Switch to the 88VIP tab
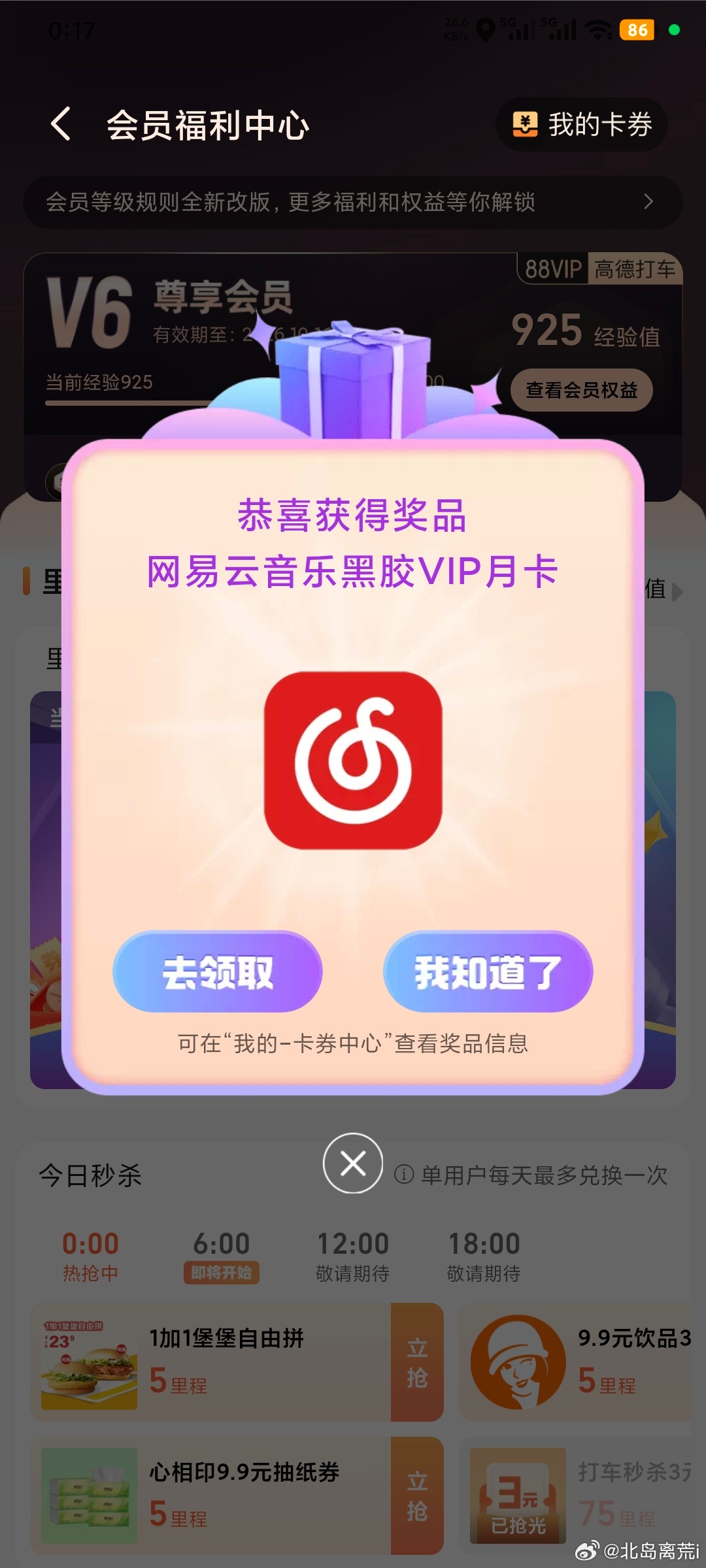706x1568 pixels. [x=553, y=269]
